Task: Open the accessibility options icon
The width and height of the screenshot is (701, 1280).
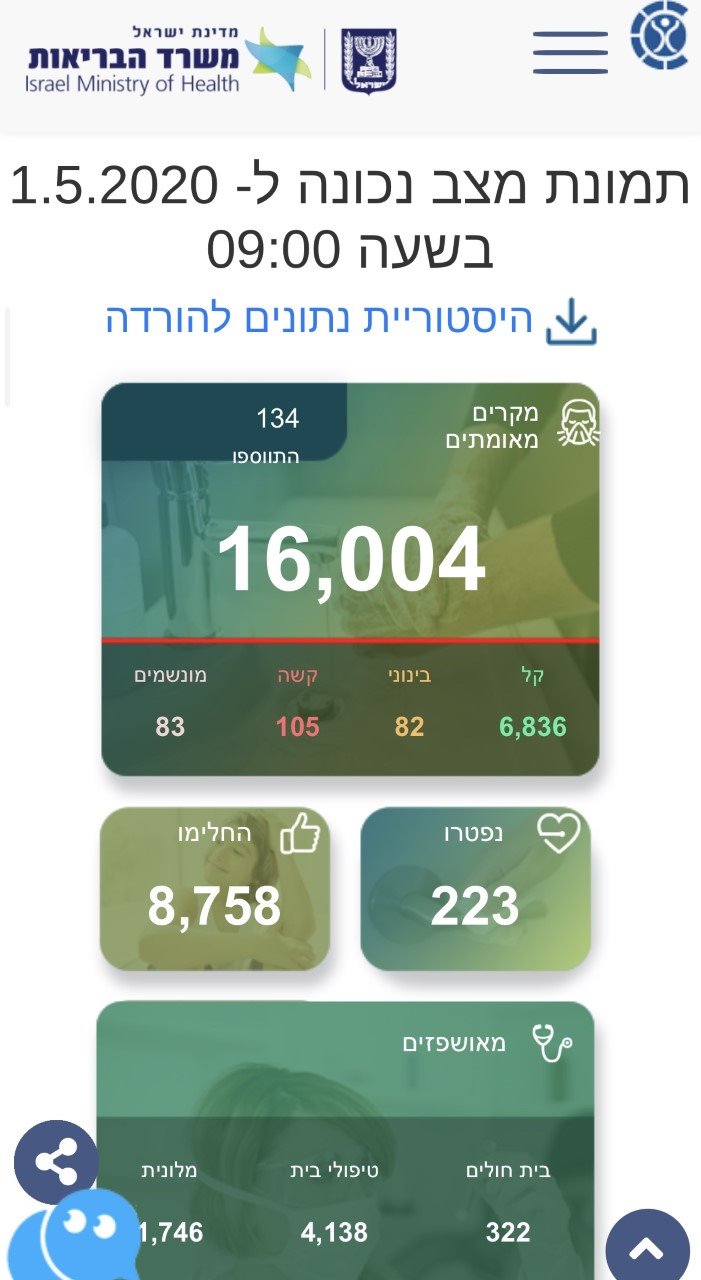Action: click(x=660, y=35)
